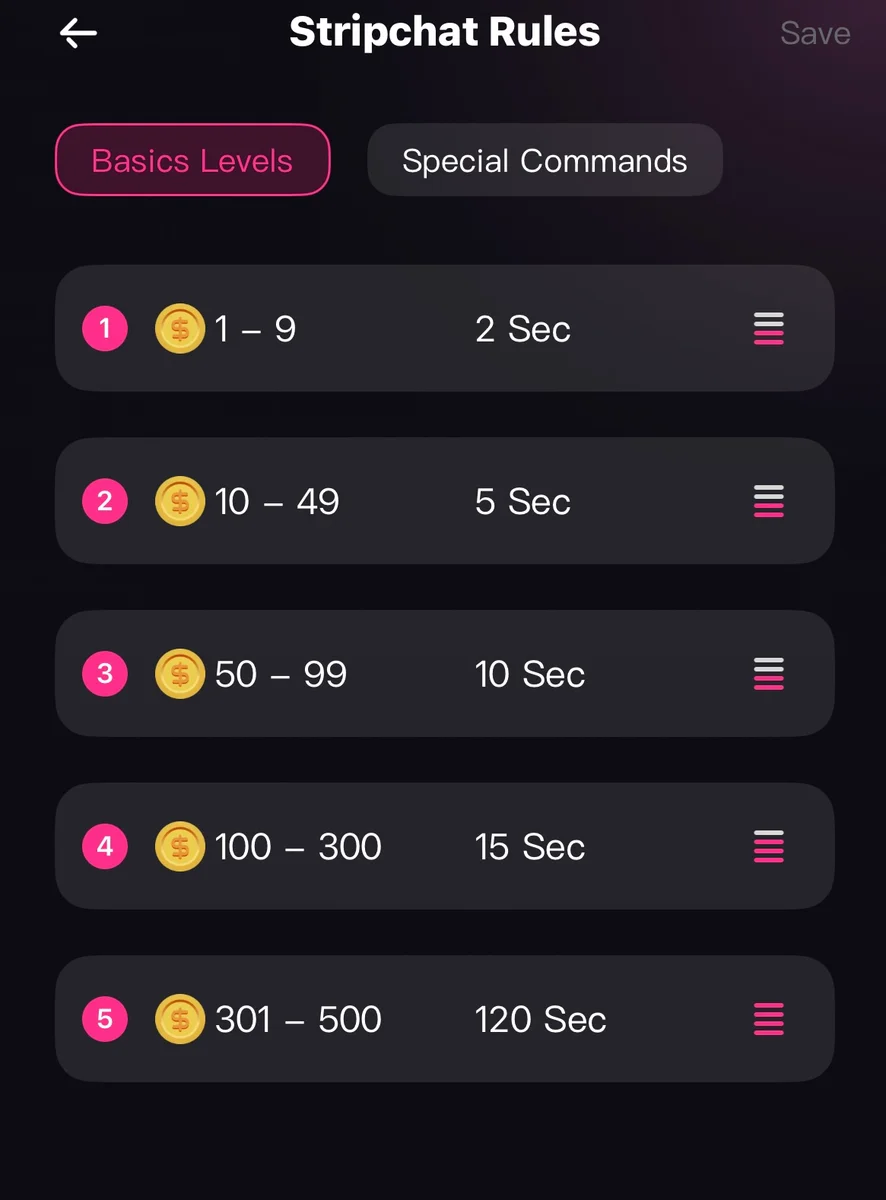
Task: Open level 3 rule for 50 – 99 tokens
Action: pos(400,674)
